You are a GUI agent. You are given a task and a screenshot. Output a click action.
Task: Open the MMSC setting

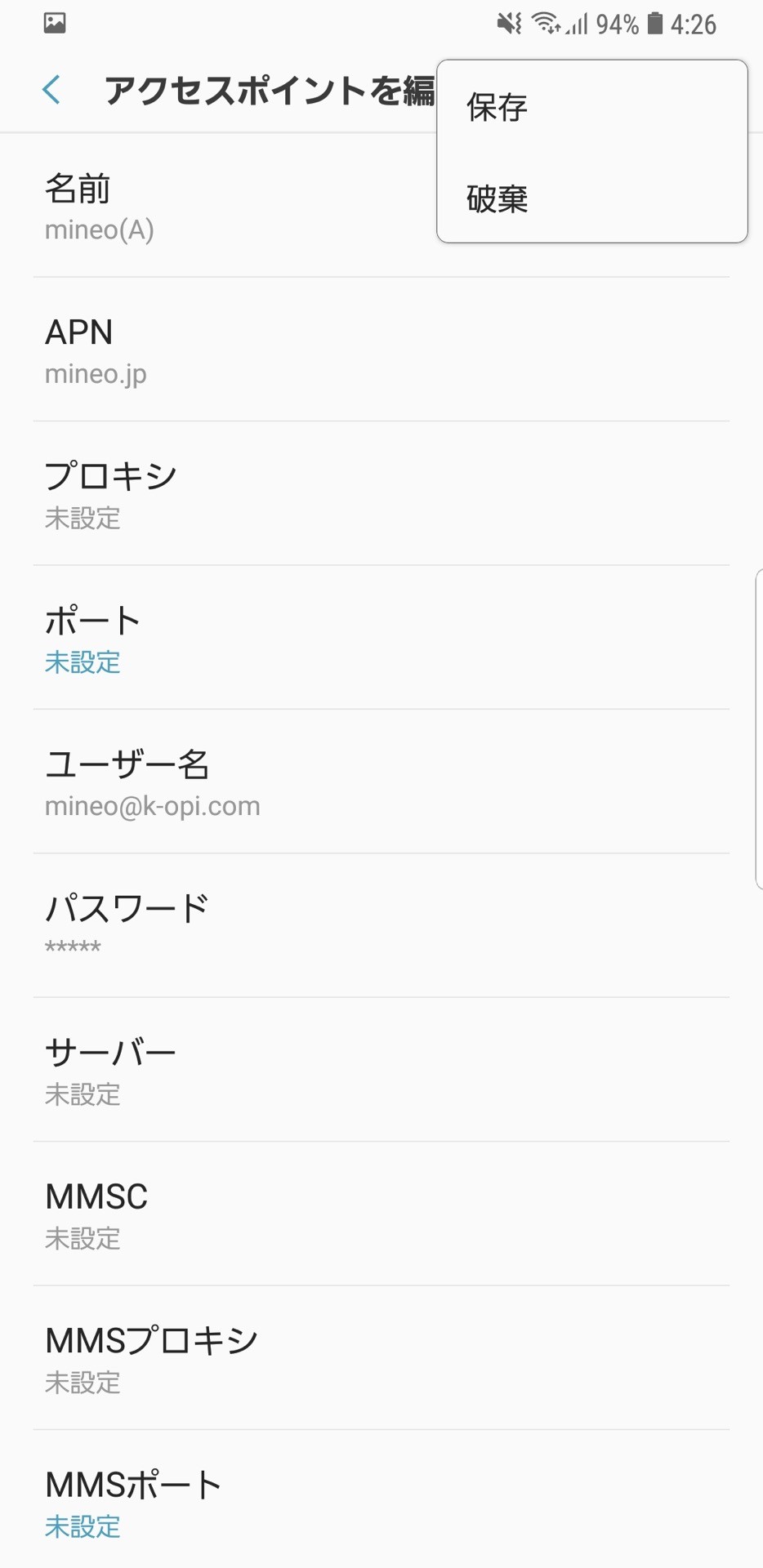point(381,1214)
